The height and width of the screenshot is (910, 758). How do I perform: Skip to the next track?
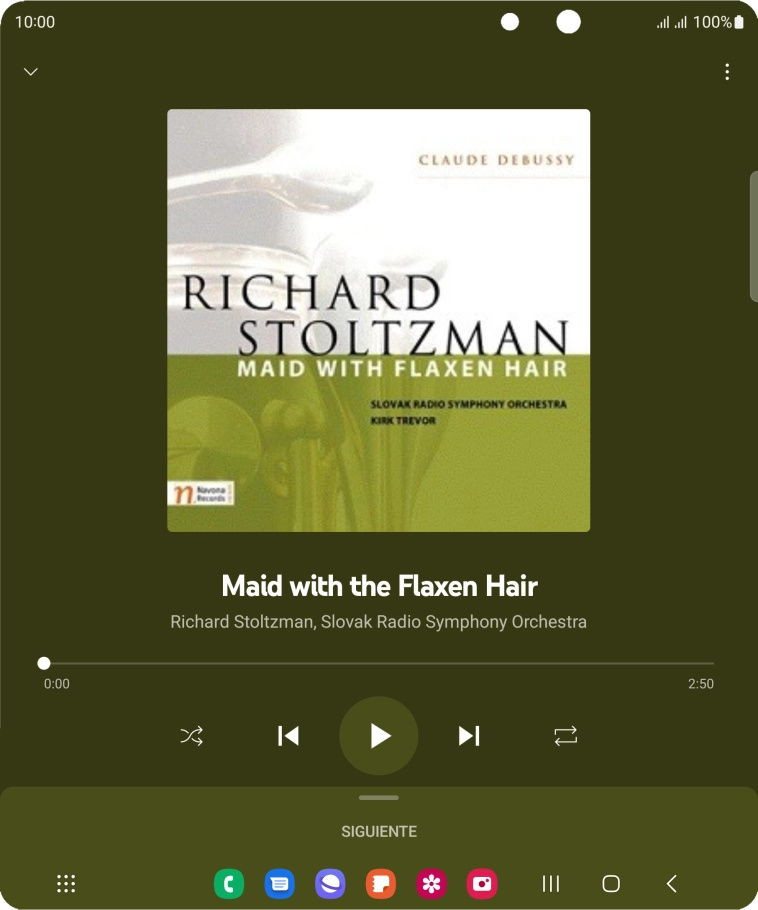[469, 736]
